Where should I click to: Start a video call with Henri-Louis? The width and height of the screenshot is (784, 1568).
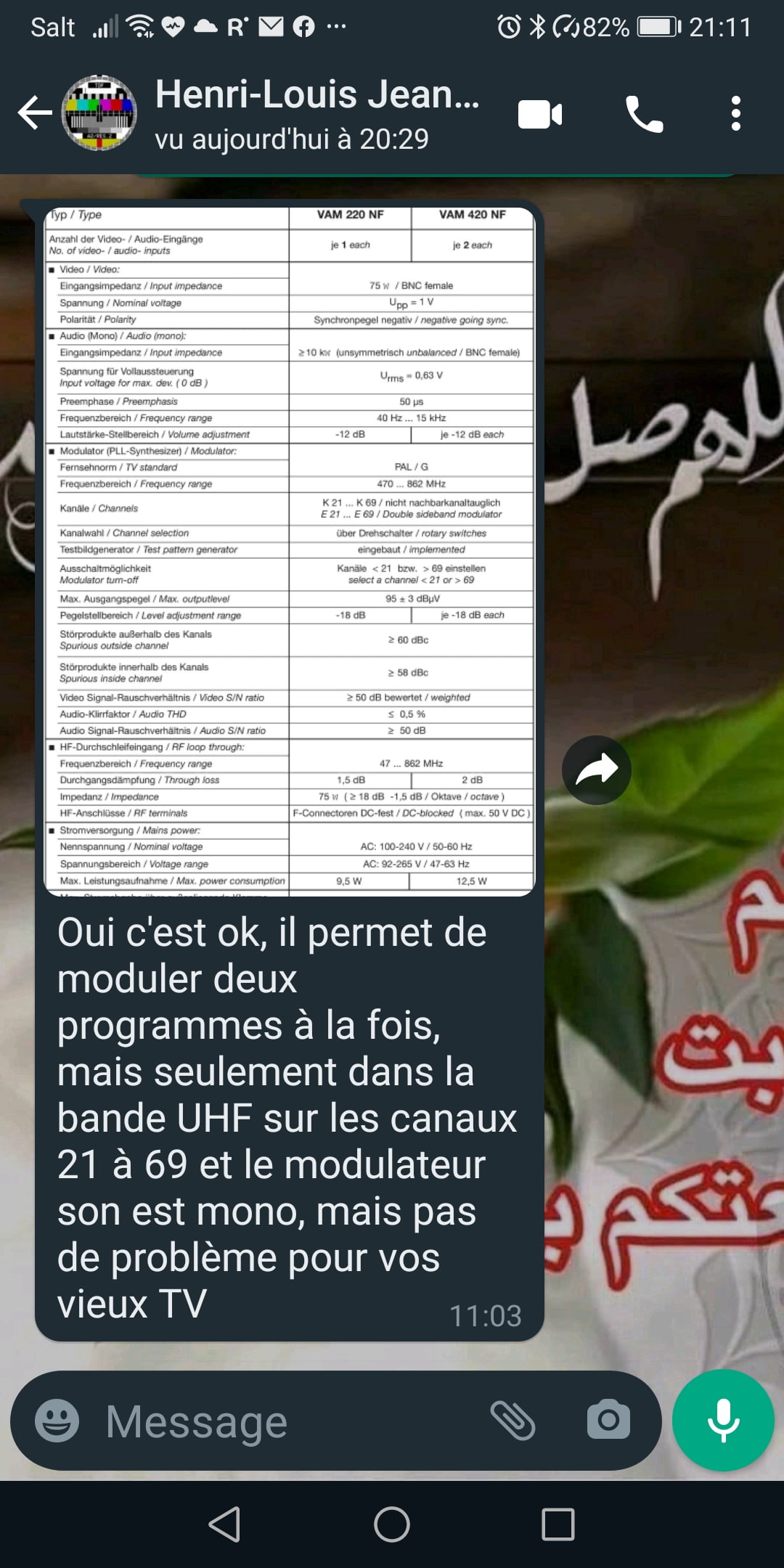540,115
